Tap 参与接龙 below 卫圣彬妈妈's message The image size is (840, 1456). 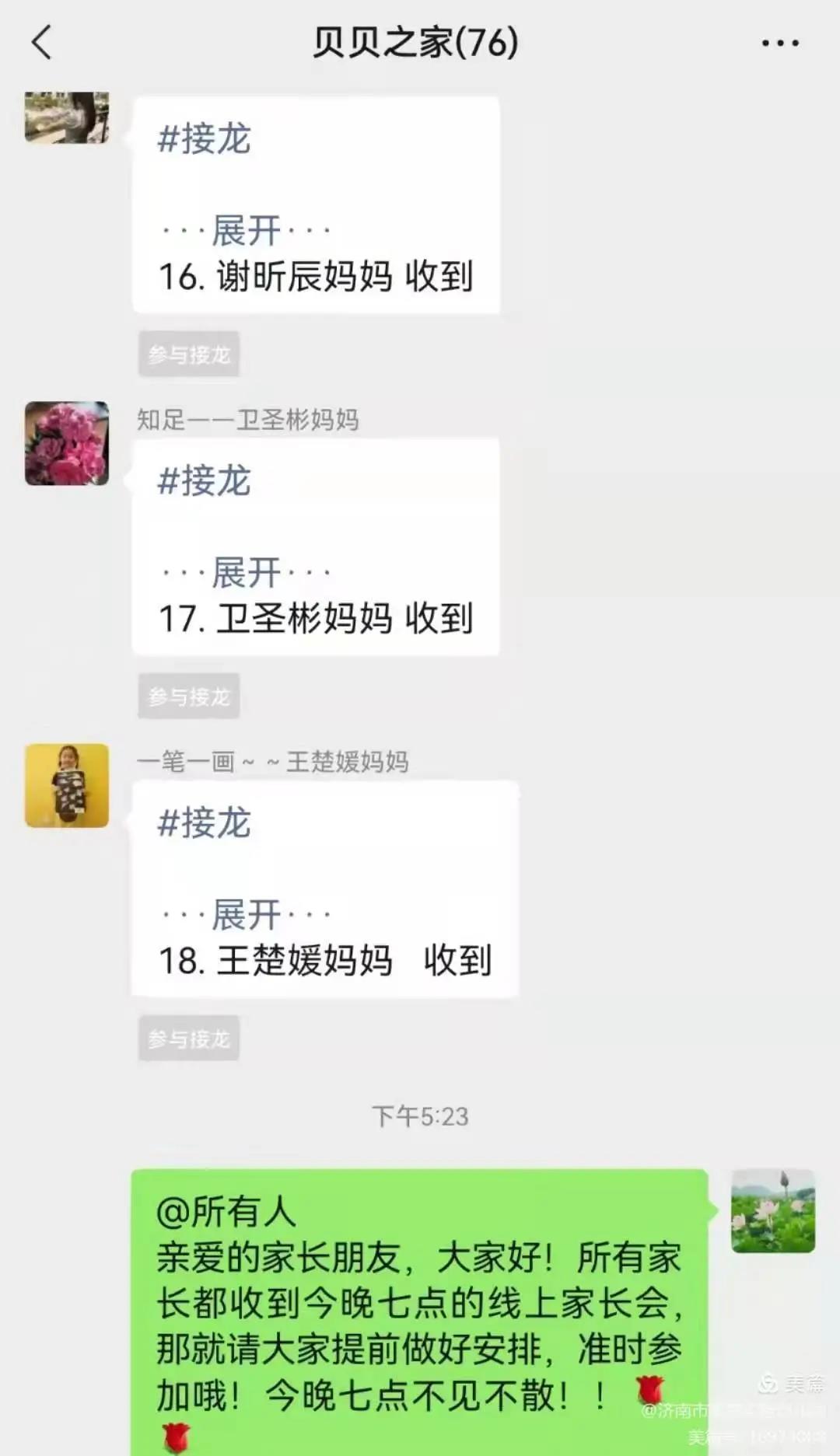coord(189,697)
